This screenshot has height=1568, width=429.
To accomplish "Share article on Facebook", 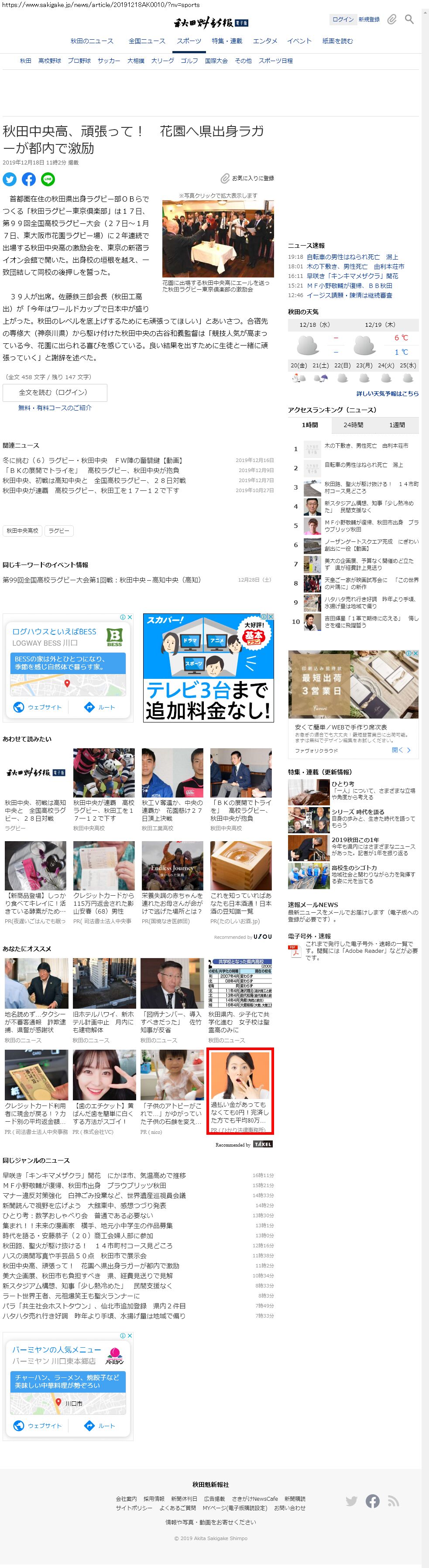I will (29, 179).
